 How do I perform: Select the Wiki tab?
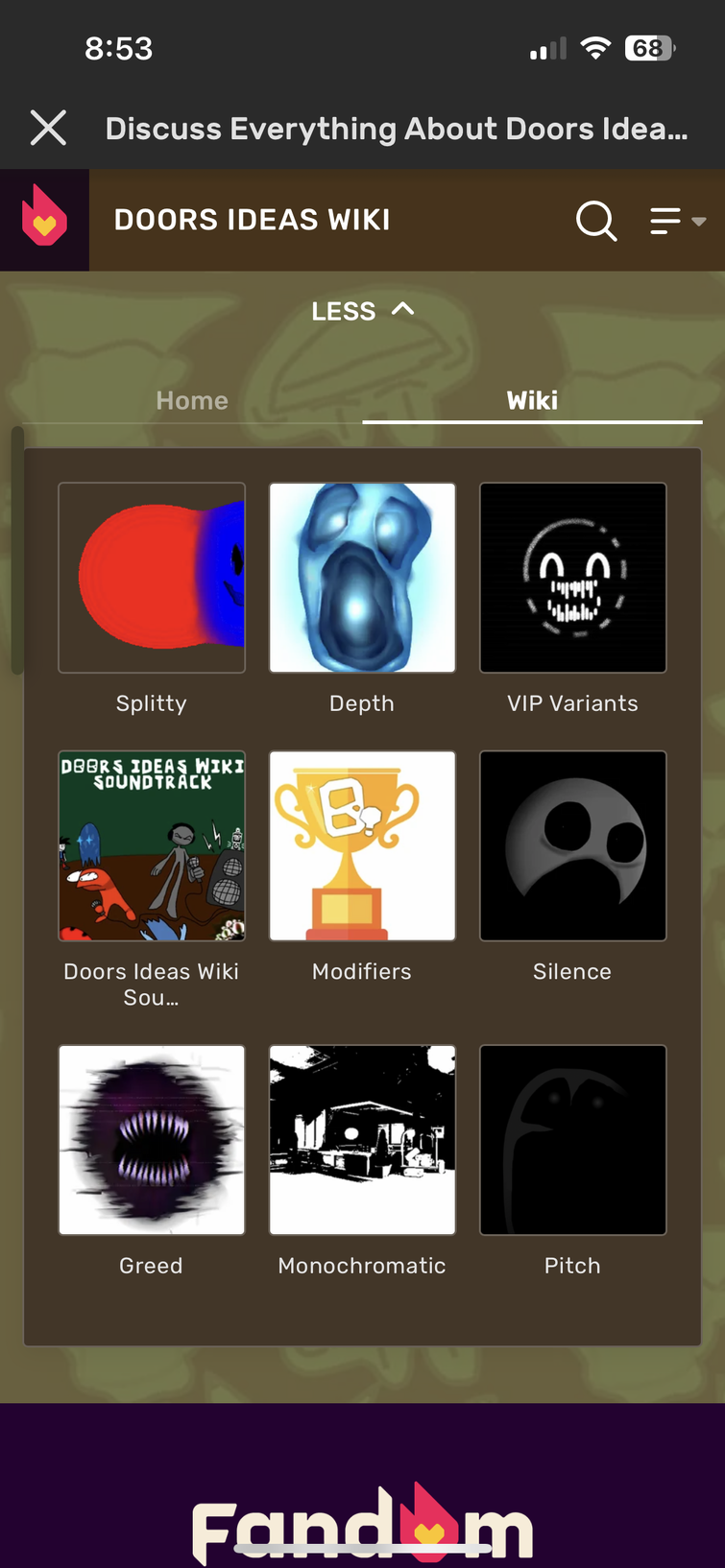(x=532, y=400)
